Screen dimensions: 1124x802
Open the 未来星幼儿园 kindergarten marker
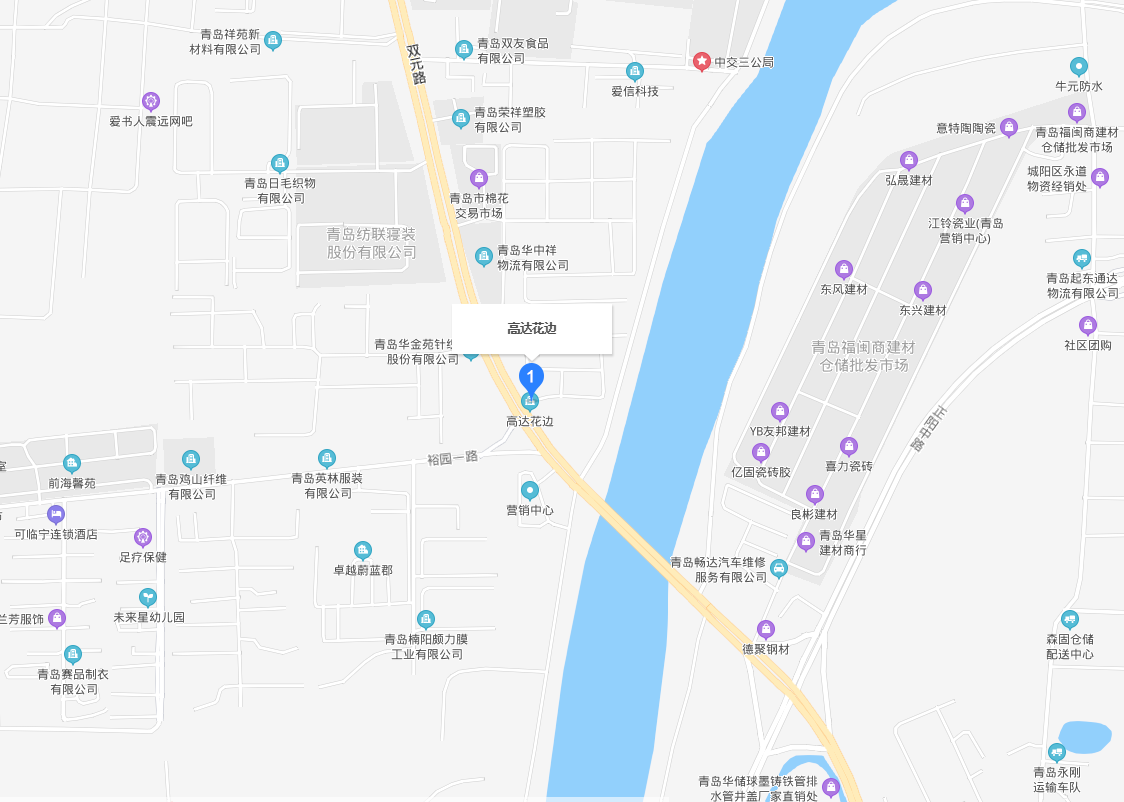pyautogui.click(x=148, y=597)
